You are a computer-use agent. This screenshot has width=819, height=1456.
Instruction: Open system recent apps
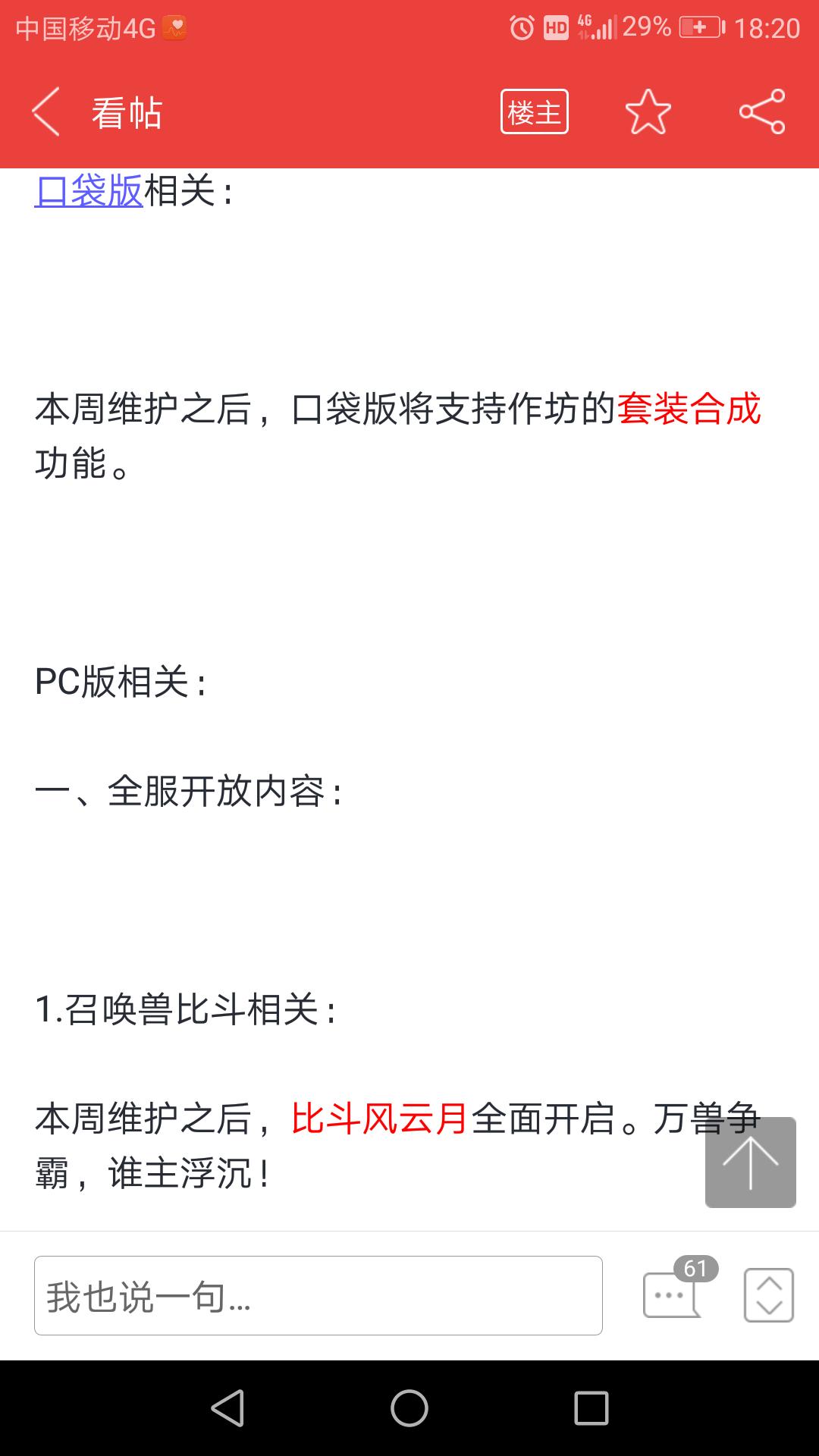tap(591, 1408)
